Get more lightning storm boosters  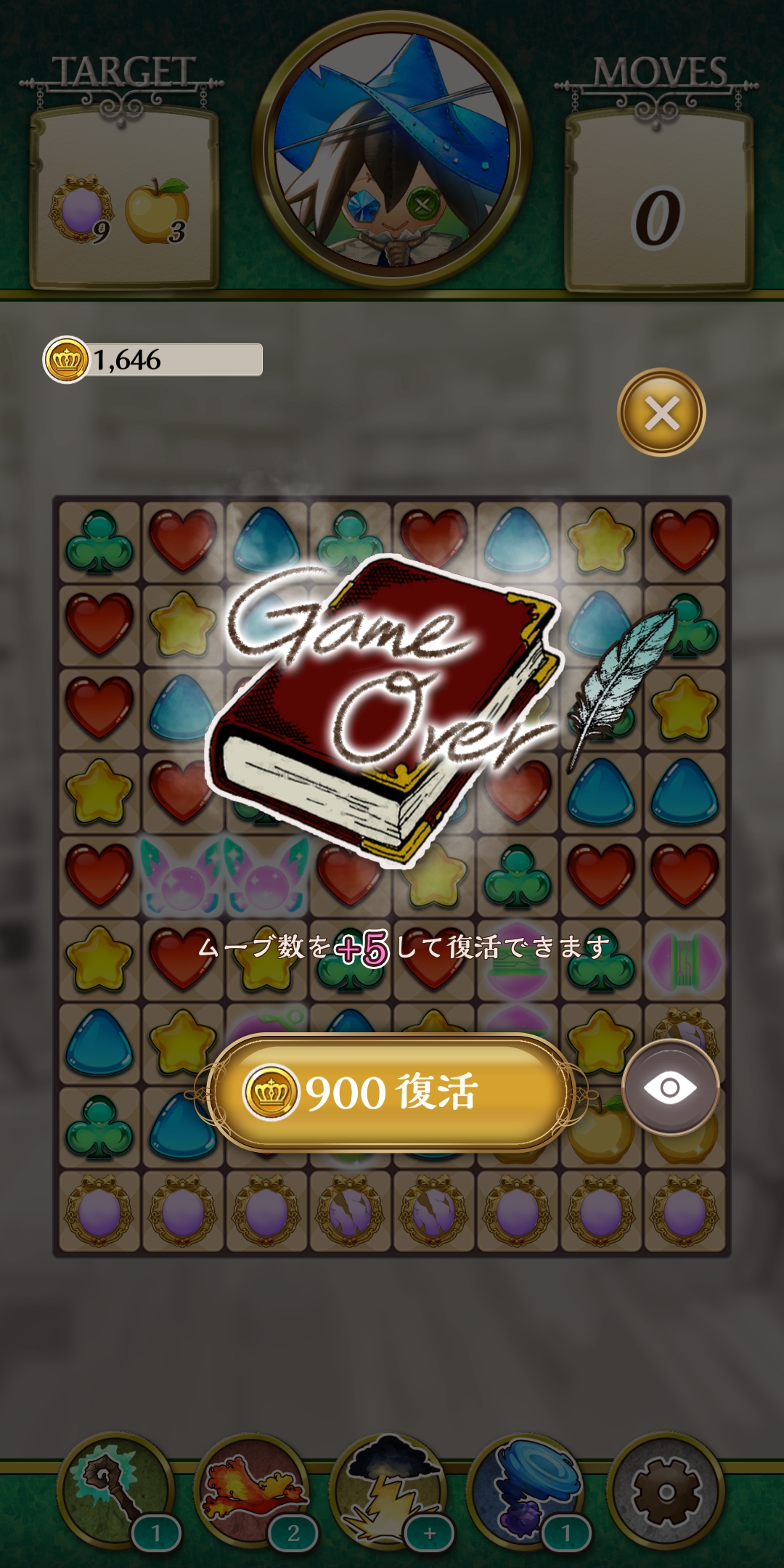pos(430,1533)
